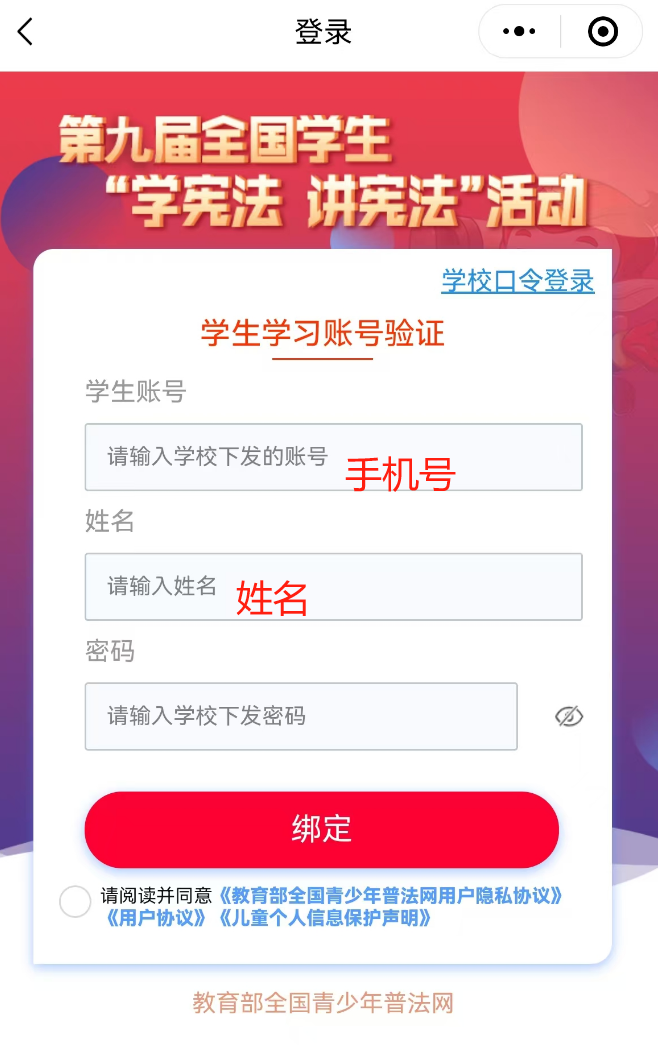The height and width of the screenshot is (1058, 659).
Task: Close the mini program via circle icon
Action: tap(602, 32)
